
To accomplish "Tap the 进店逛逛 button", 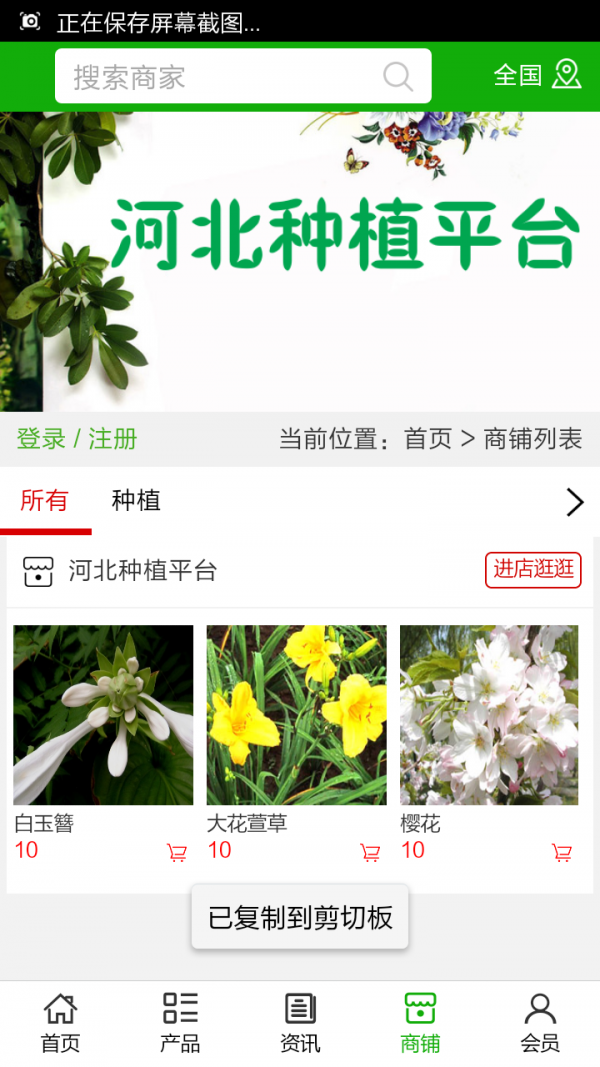I will point(533,570).
